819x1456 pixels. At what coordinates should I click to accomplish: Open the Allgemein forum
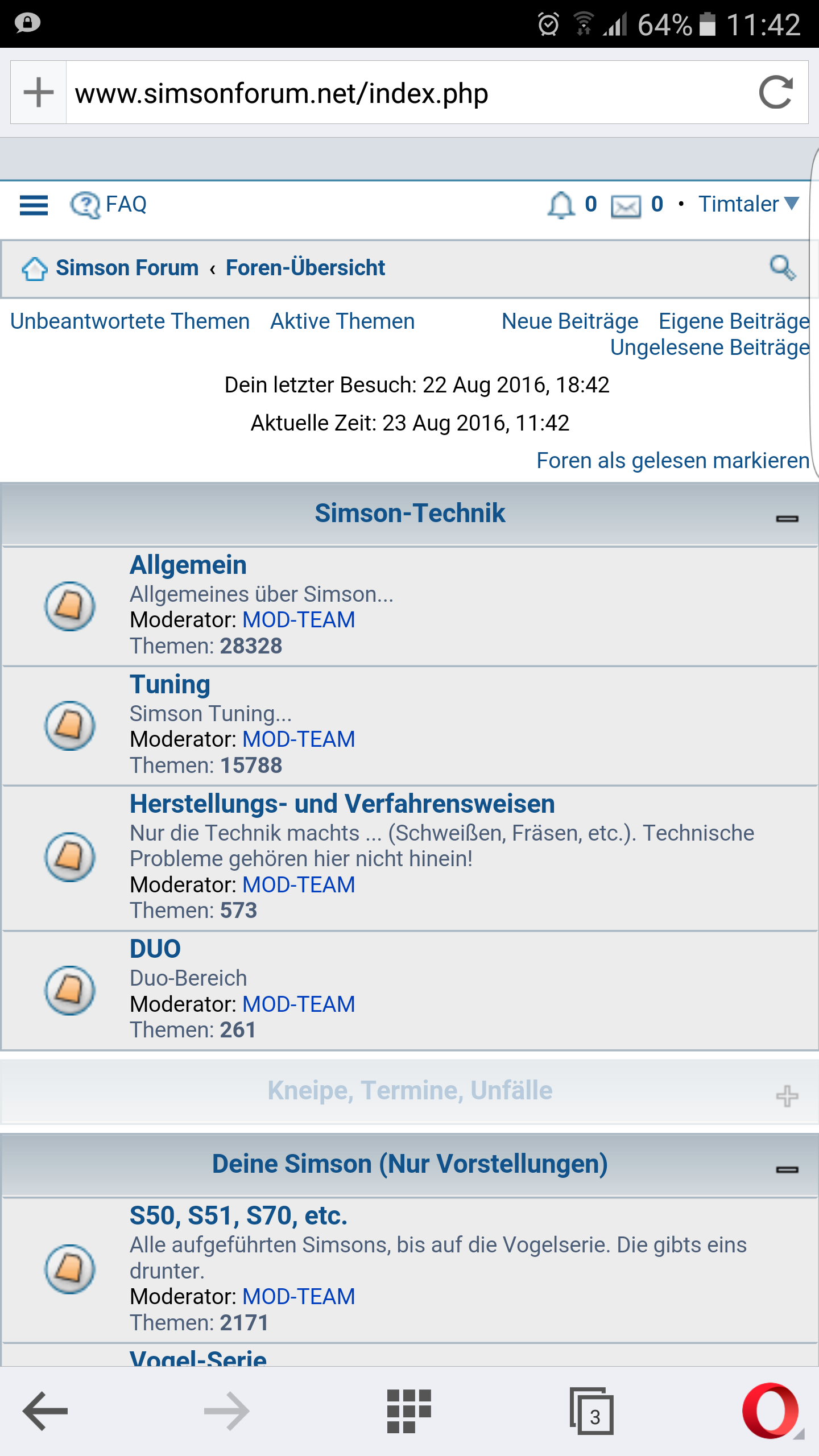(x=188, y=565)
